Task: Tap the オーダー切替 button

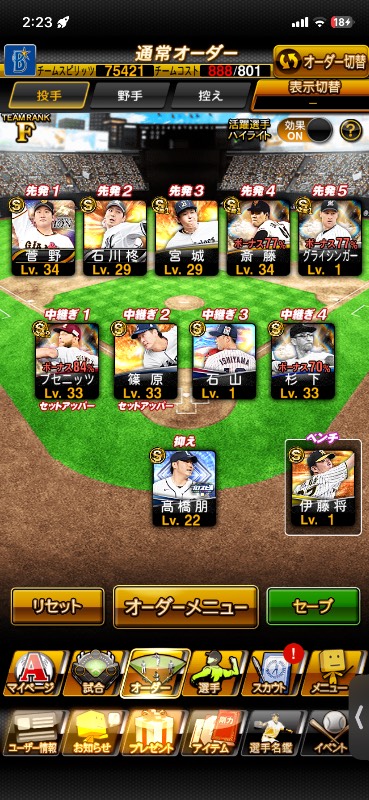Action: click(321, 61)
